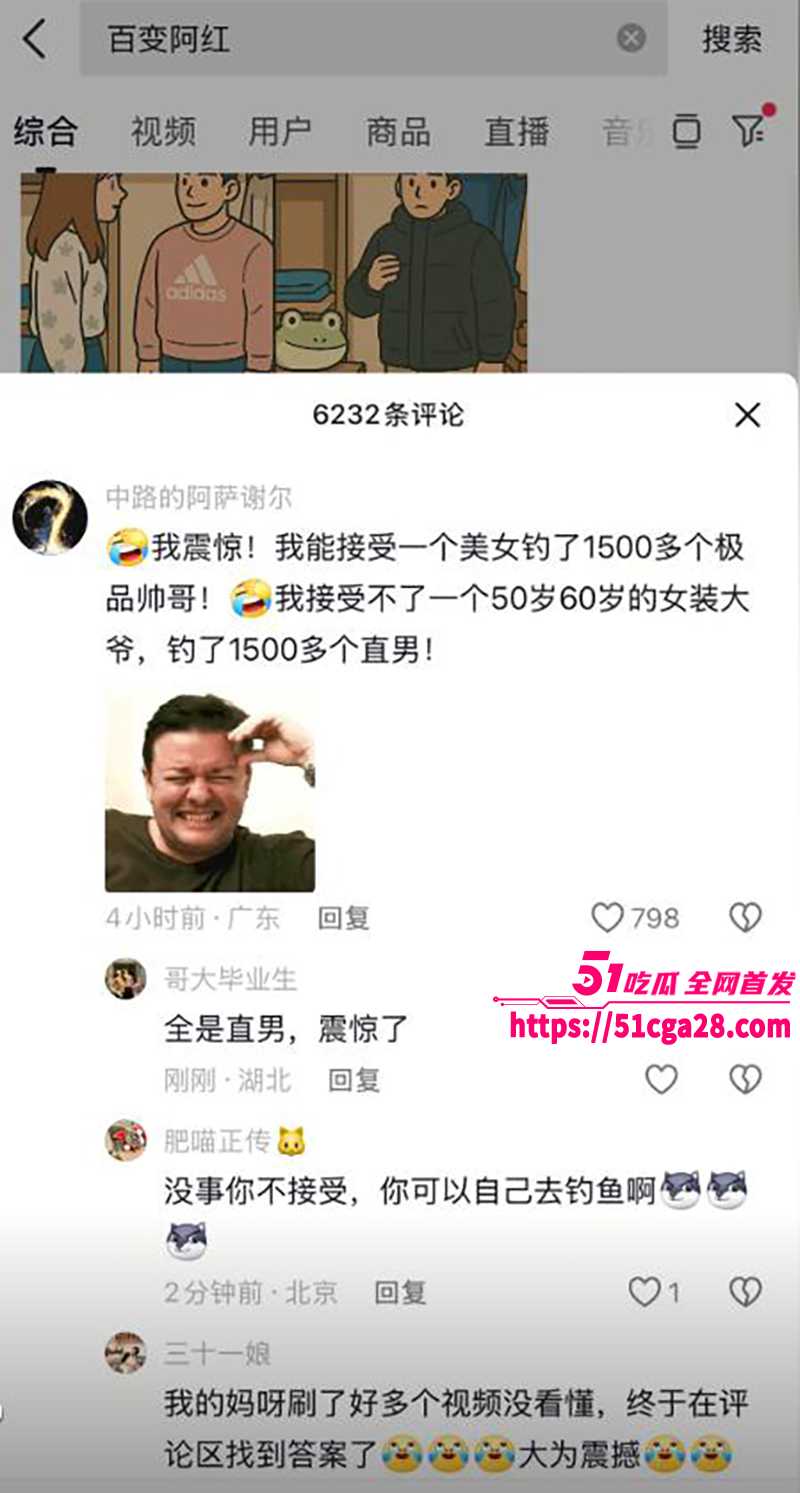Screen dimensions: 800x1493
Task: Tap the search field with 百变阿红
Action: tap(350, 40)
